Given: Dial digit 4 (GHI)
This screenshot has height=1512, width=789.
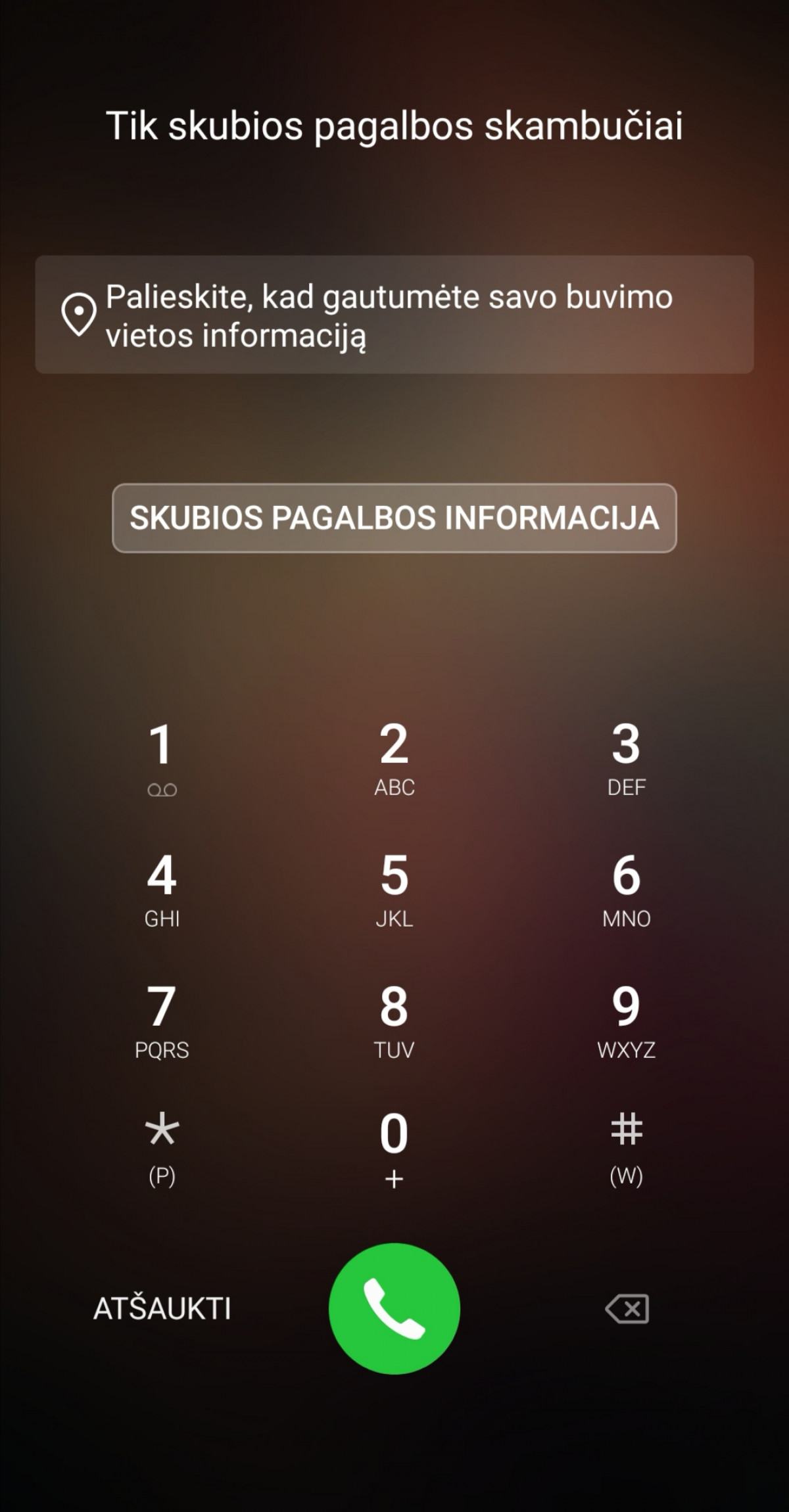Looking at the screenshot, I should click(x=162, y=890).
